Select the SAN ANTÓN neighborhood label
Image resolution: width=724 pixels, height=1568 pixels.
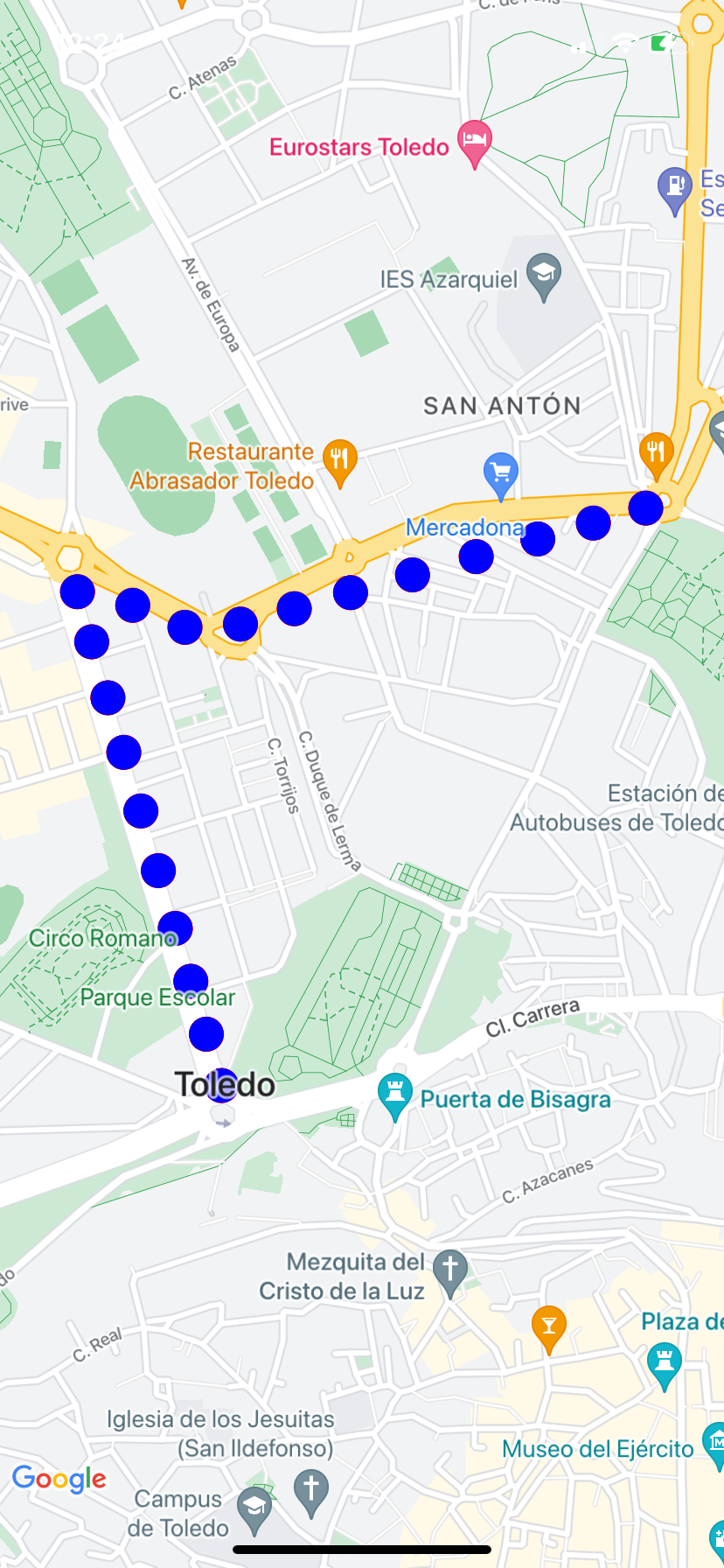click(x=502, y=405)
